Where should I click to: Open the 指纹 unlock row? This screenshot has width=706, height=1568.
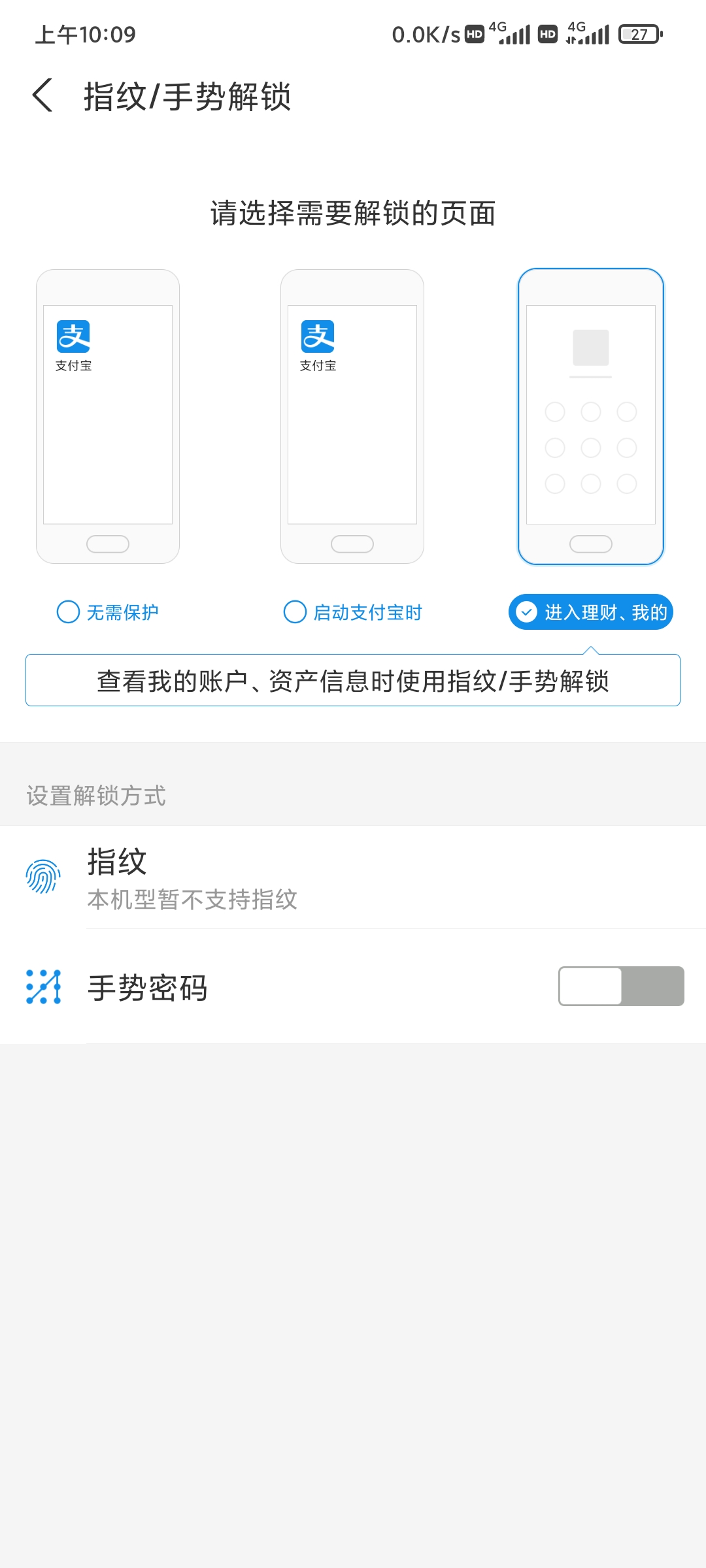click(x=353, y=877)
